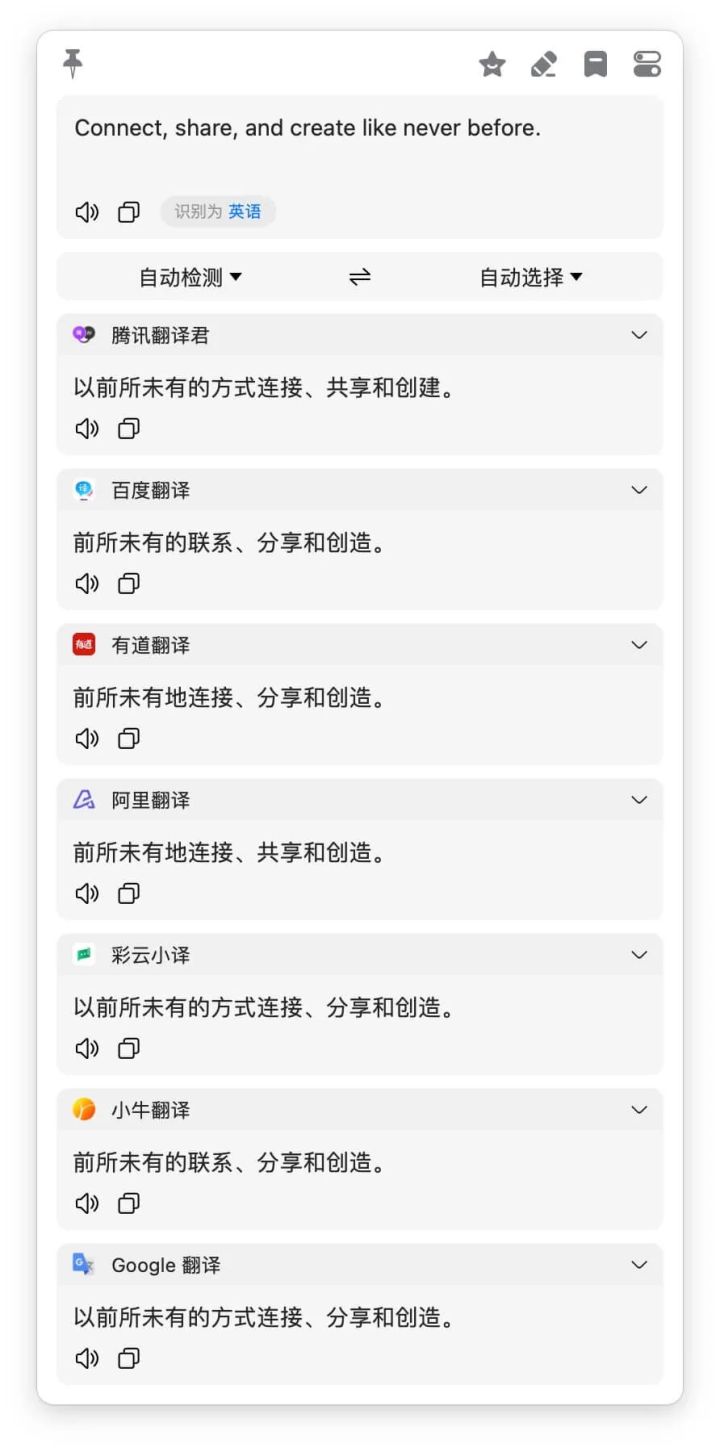
Task: Play 腾讯翻译君 result audio
Action: 86,428
